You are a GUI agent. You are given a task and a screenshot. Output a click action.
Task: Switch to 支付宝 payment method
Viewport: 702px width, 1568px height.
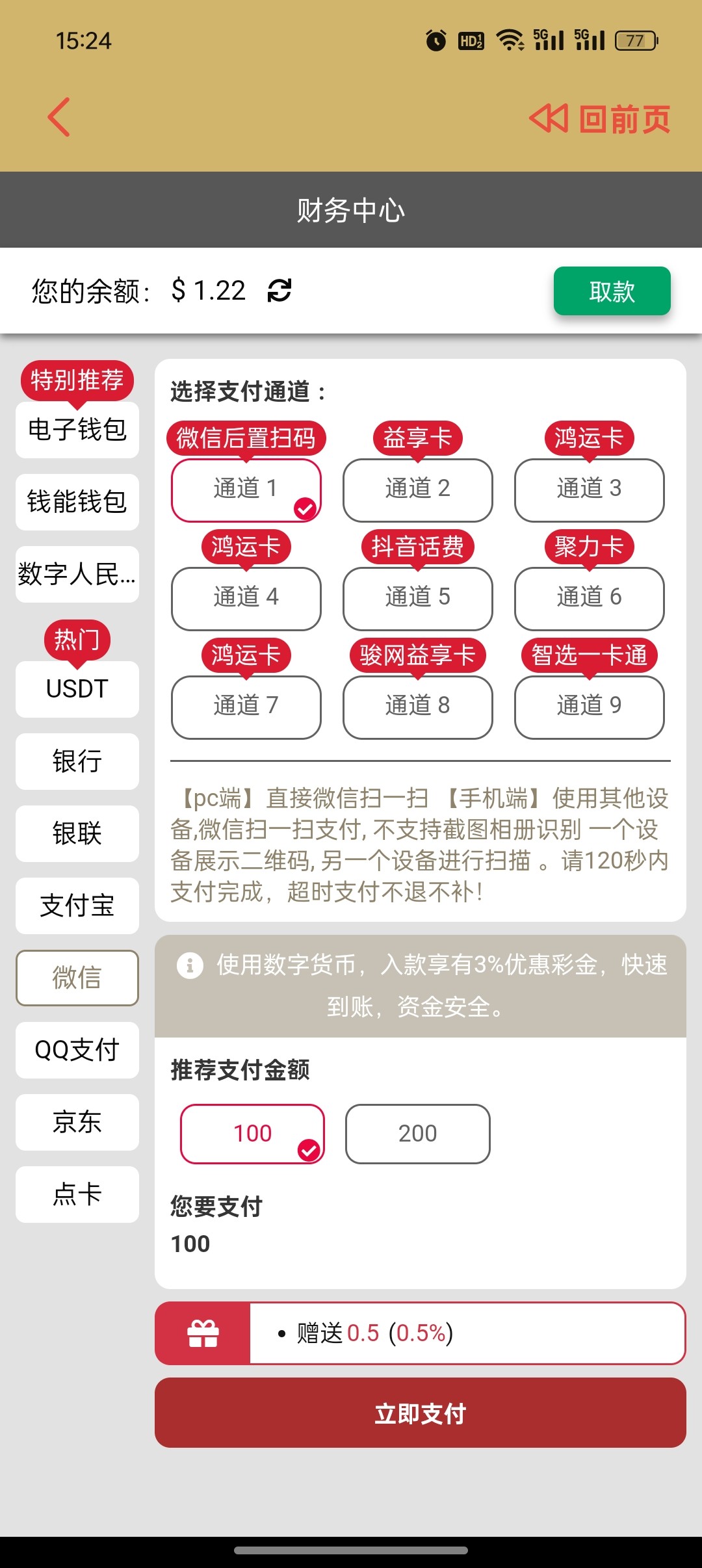(x=77, y=906)
